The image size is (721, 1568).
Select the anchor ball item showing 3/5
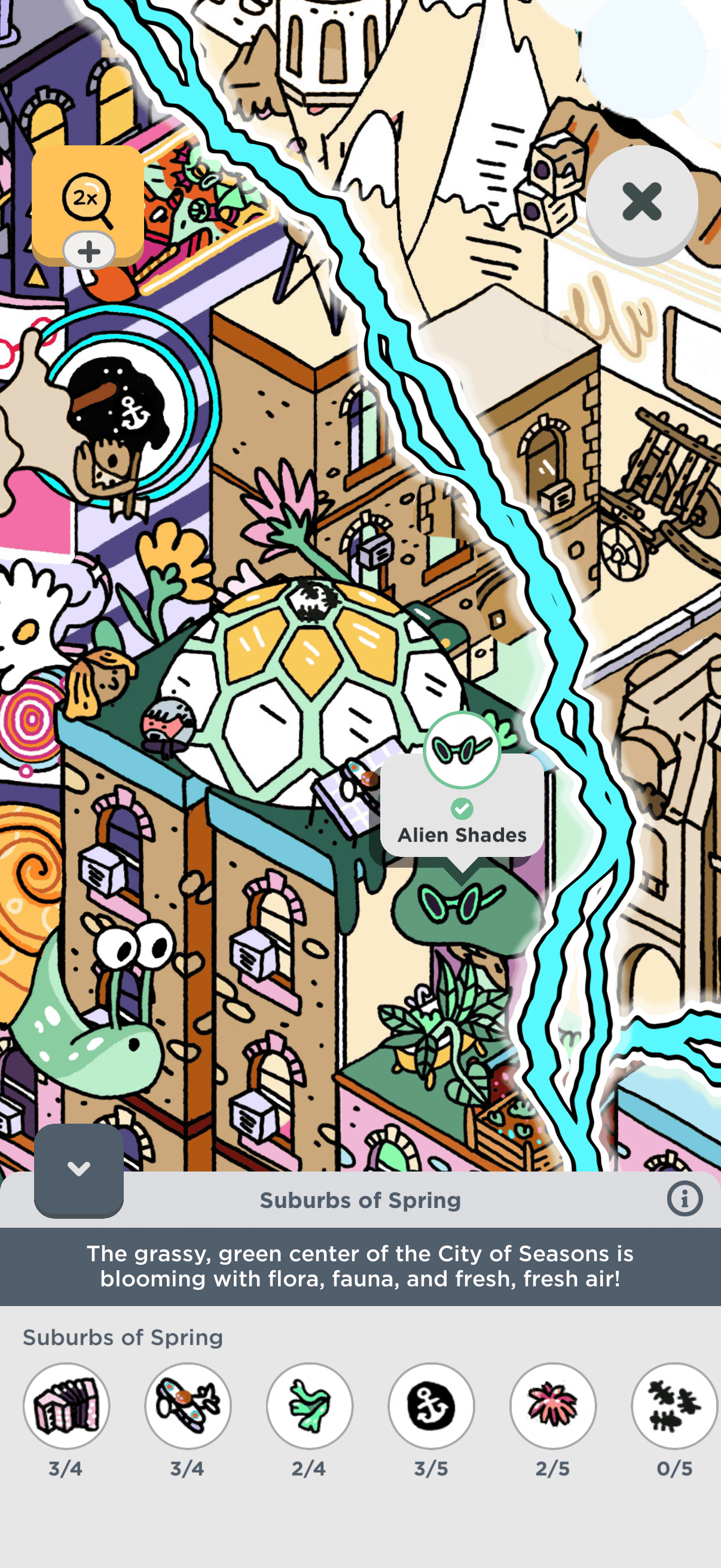point(432,1405)
